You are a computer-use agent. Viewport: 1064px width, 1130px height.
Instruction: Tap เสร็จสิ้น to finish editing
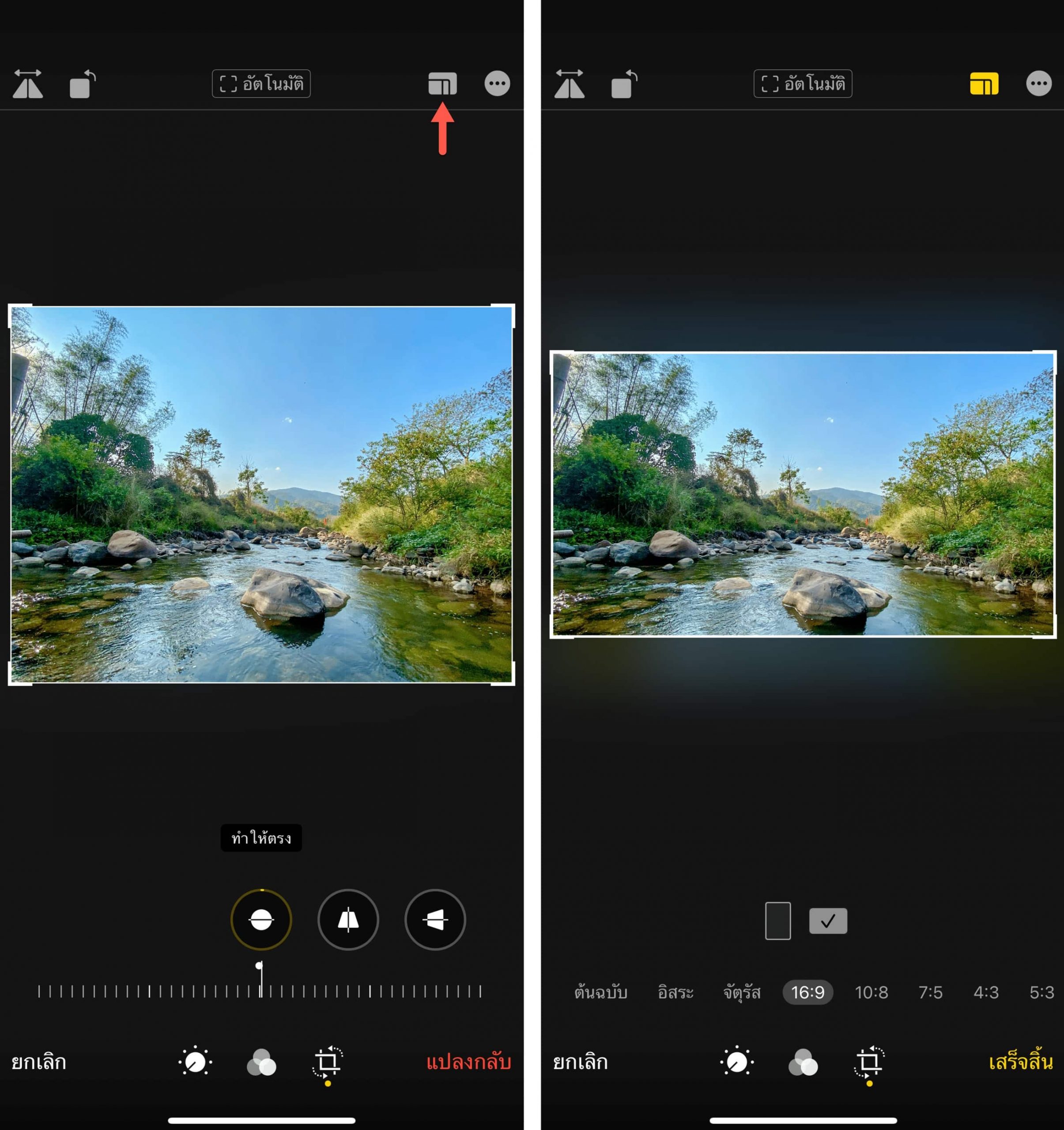point(1020,1062)
